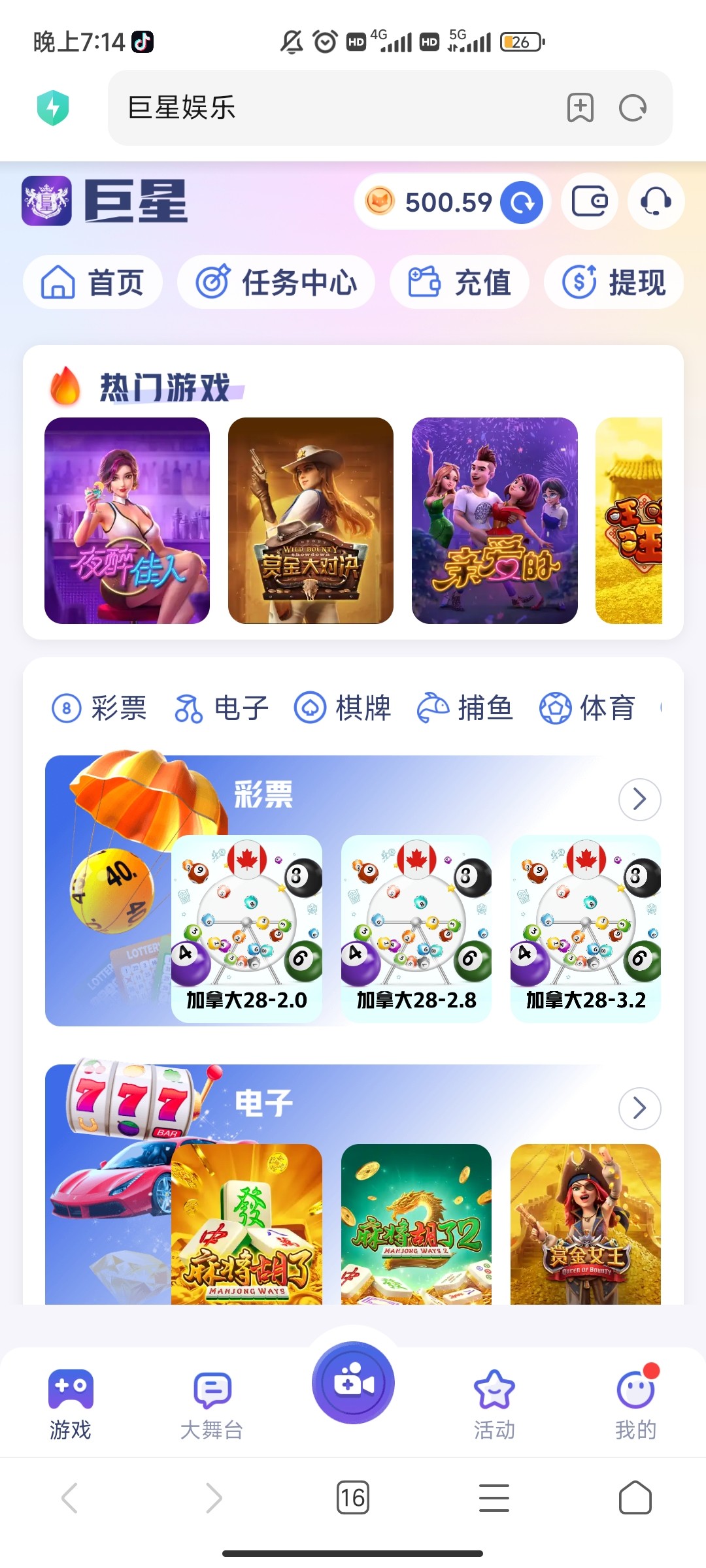Contact customer service via headset icon
Screen dimensions: 706x1568
point(656,201)
